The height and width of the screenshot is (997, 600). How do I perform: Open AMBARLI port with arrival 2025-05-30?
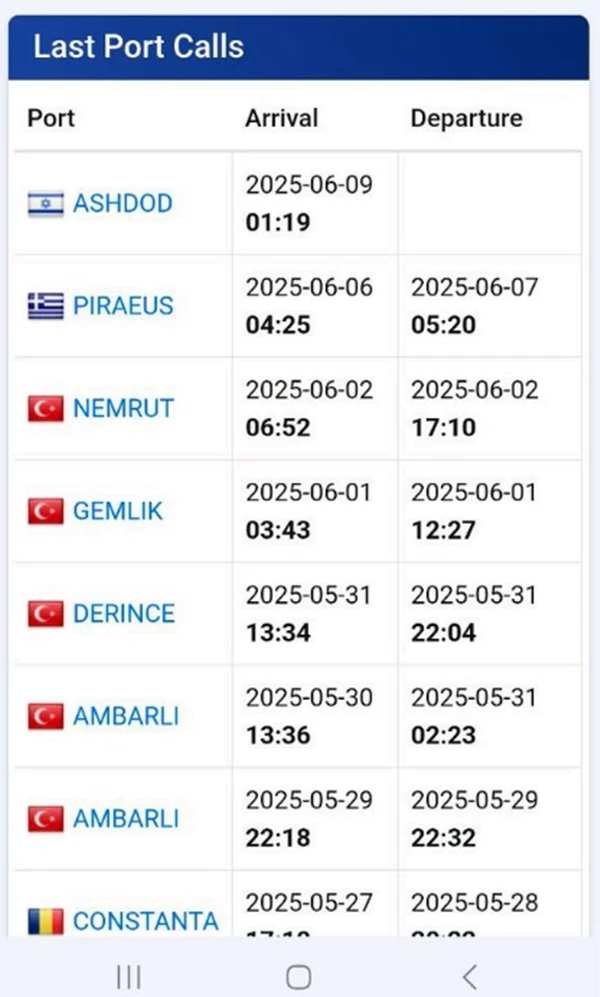pyautogui.click(x=126, y=716)
